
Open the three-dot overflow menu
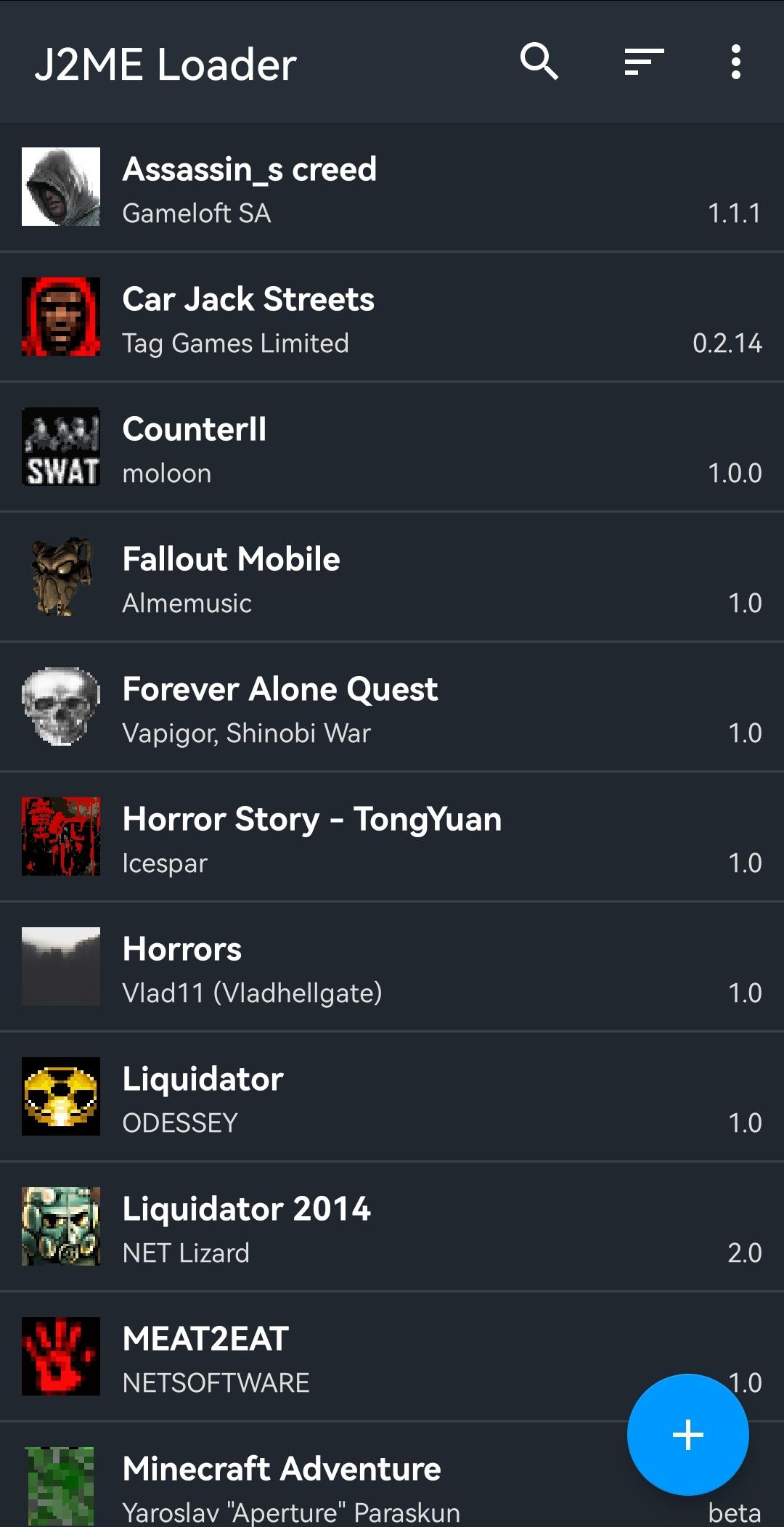(735, 62)
